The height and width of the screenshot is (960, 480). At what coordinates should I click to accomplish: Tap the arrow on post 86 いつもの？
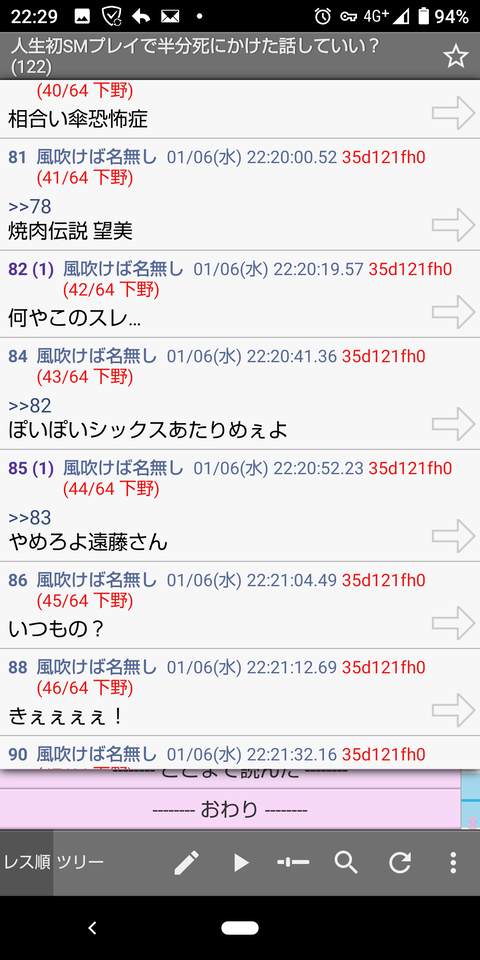click(x=453, y=623)
